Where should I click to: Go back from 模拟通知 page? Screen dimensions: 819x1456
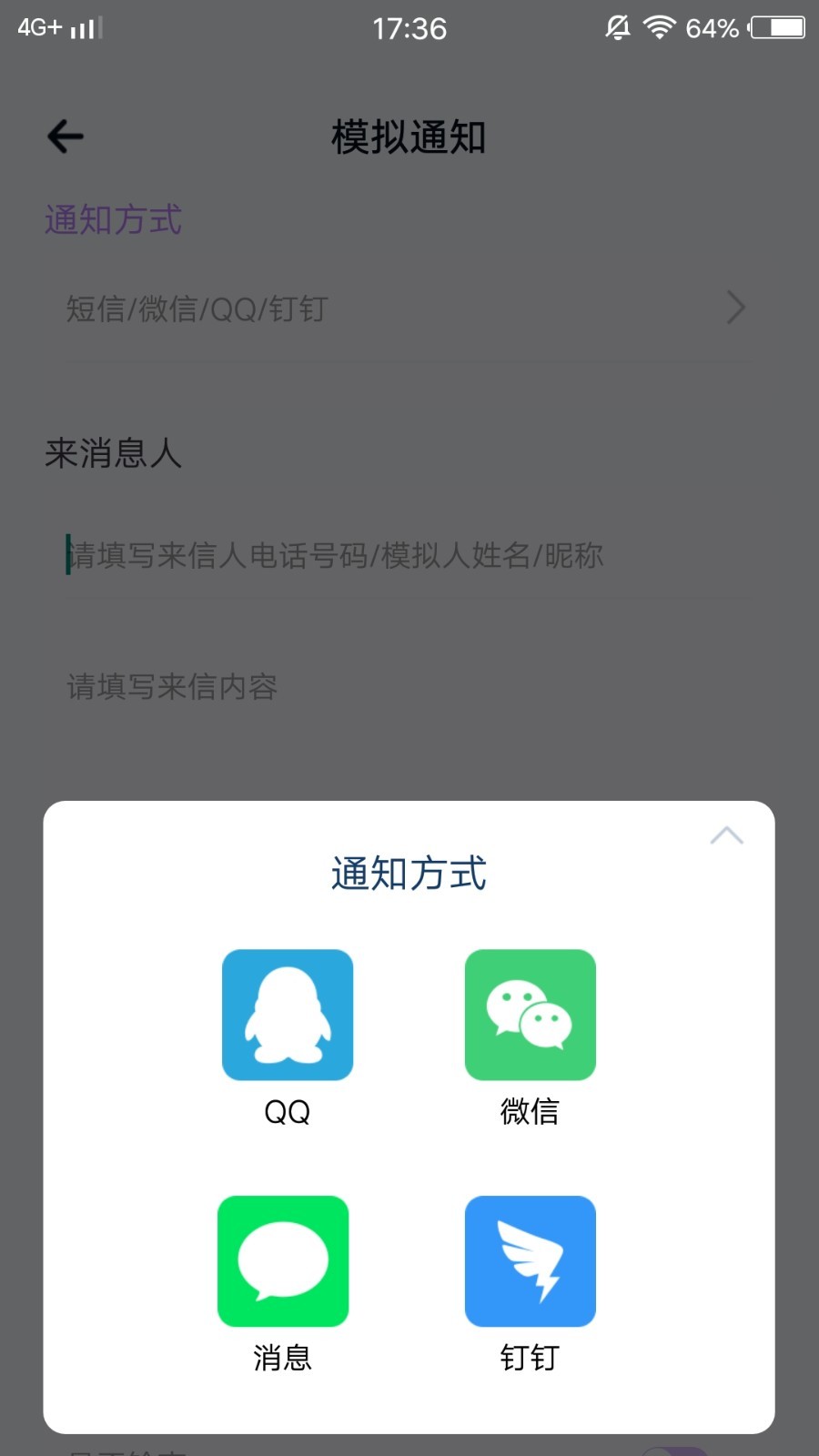[x=66, y=137]
